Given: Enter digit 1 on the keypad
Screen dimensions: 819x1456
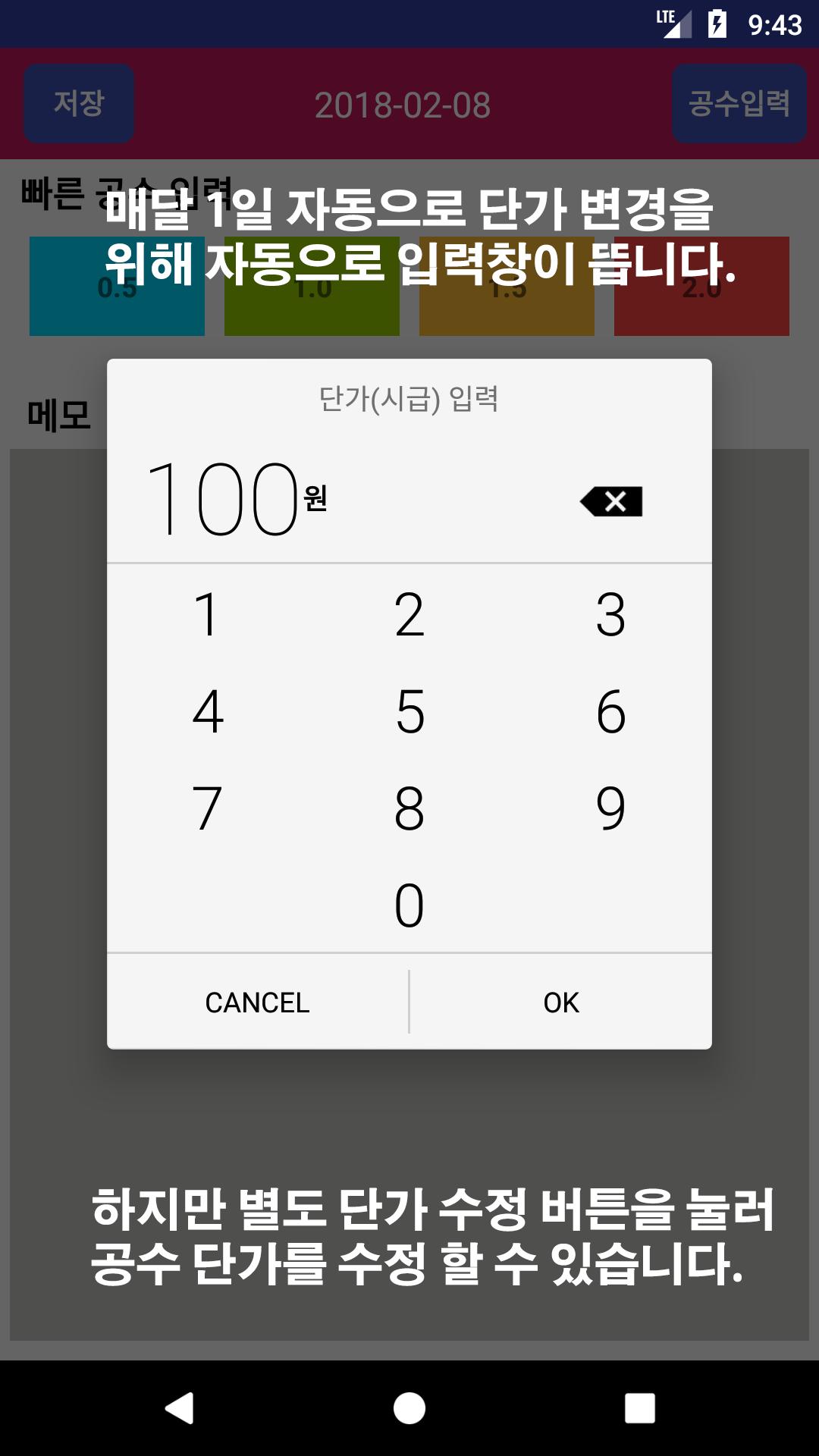Looking at the screenshot, I should click(208, 614).
